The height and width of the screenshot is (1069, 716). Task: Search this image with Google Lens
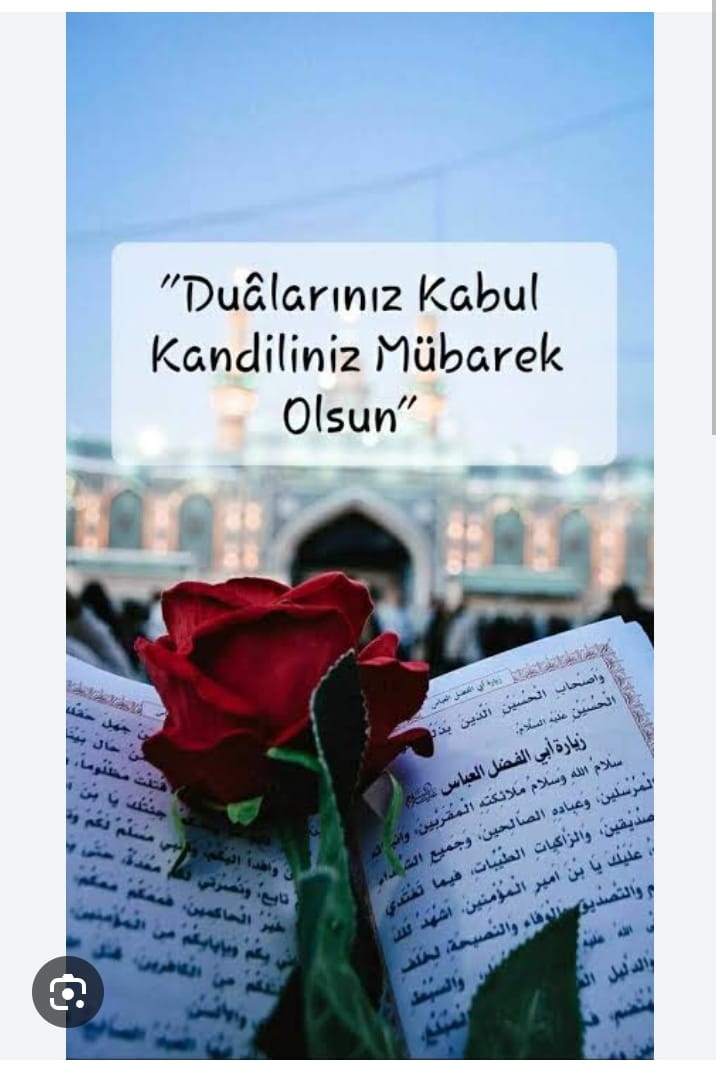(x=68, y=991)
